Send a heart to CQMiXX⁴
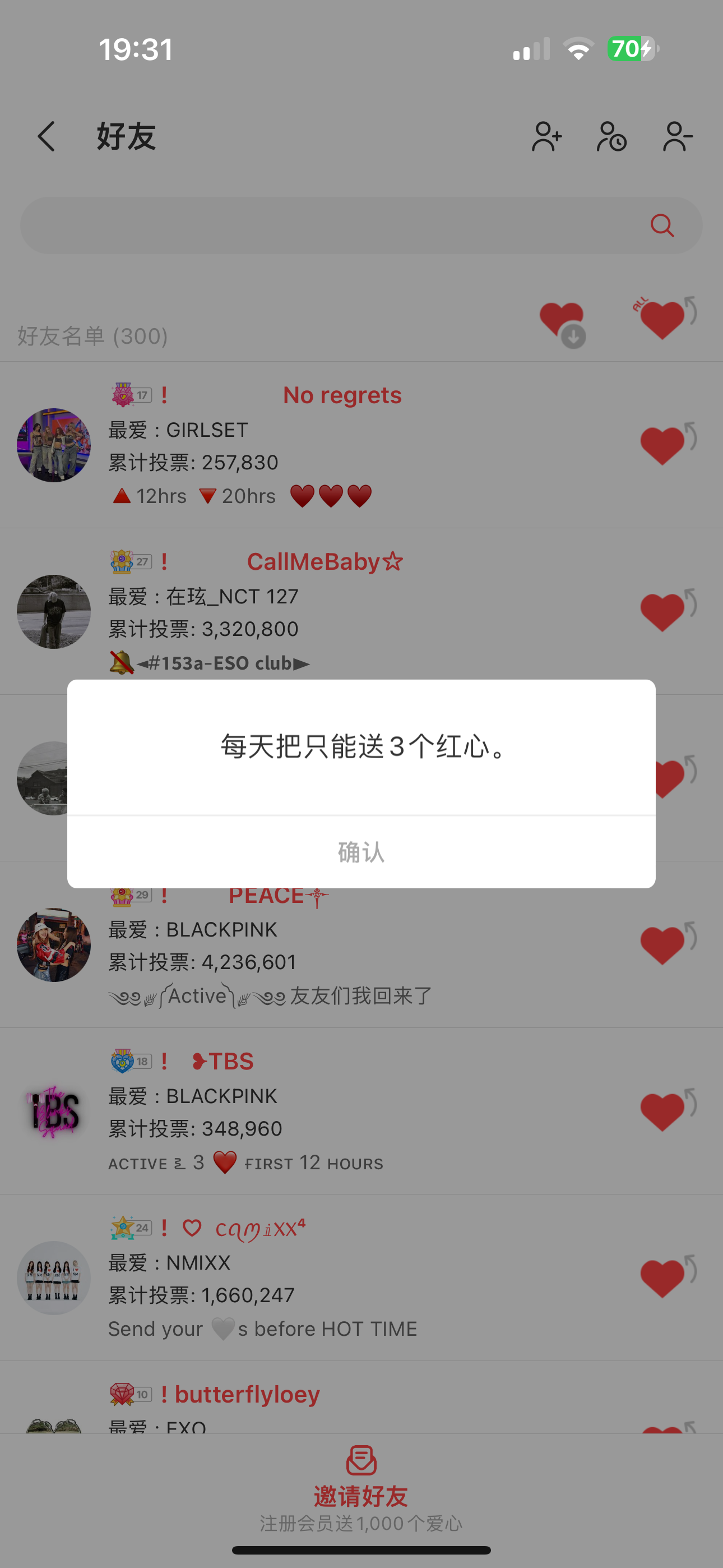 (661, 1276)
